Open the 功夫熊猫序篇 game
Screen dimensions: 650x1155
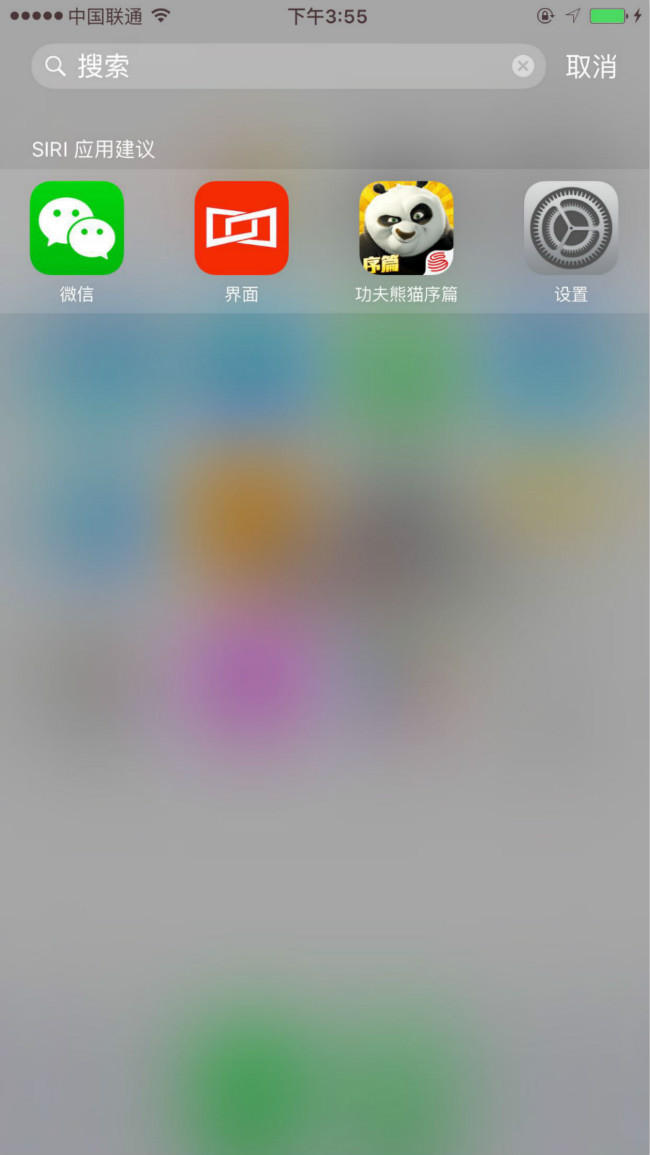click(406, 228)
